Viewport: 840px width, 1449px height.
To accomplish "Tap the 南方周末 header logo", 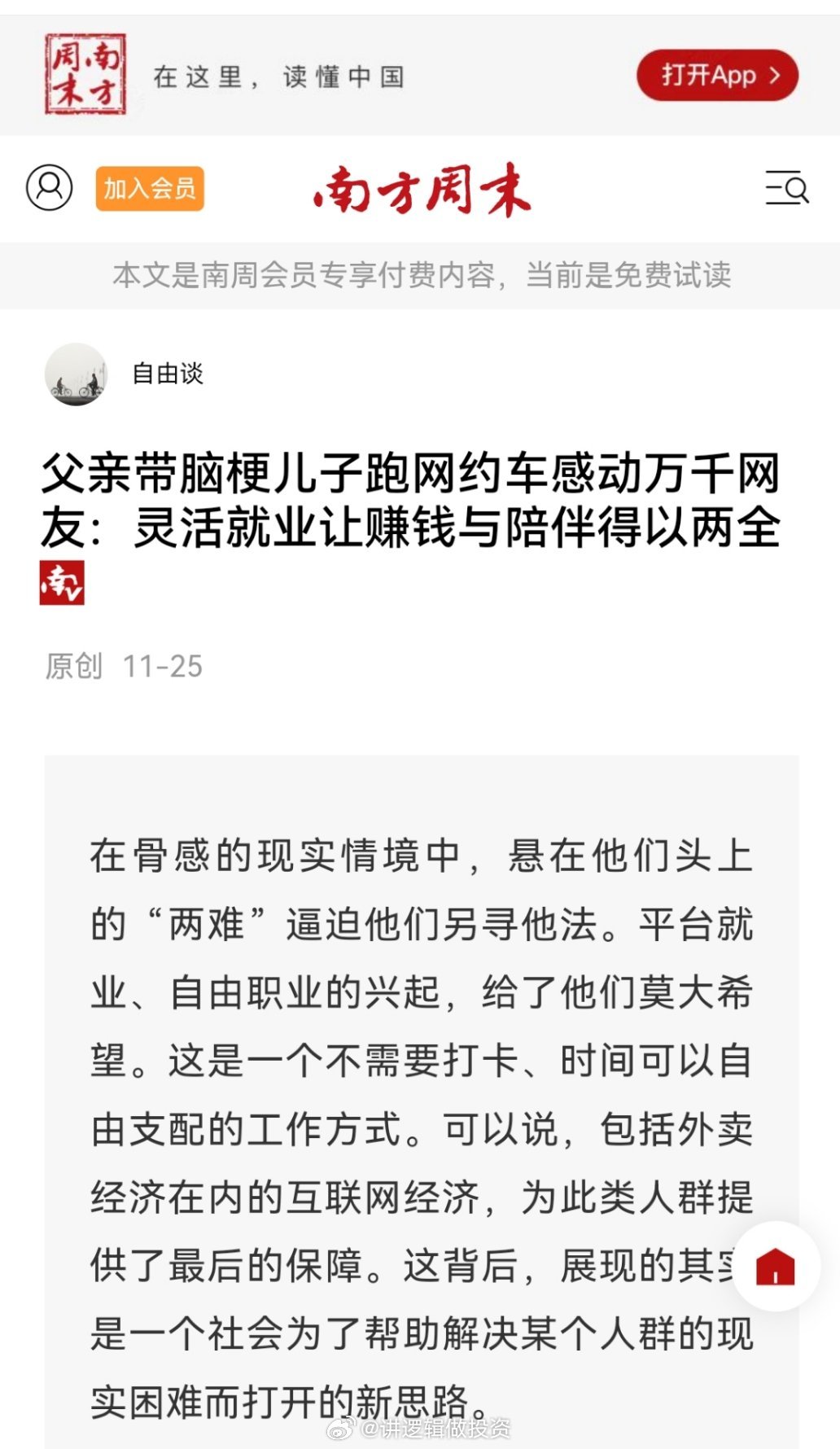I will point(422,190).
